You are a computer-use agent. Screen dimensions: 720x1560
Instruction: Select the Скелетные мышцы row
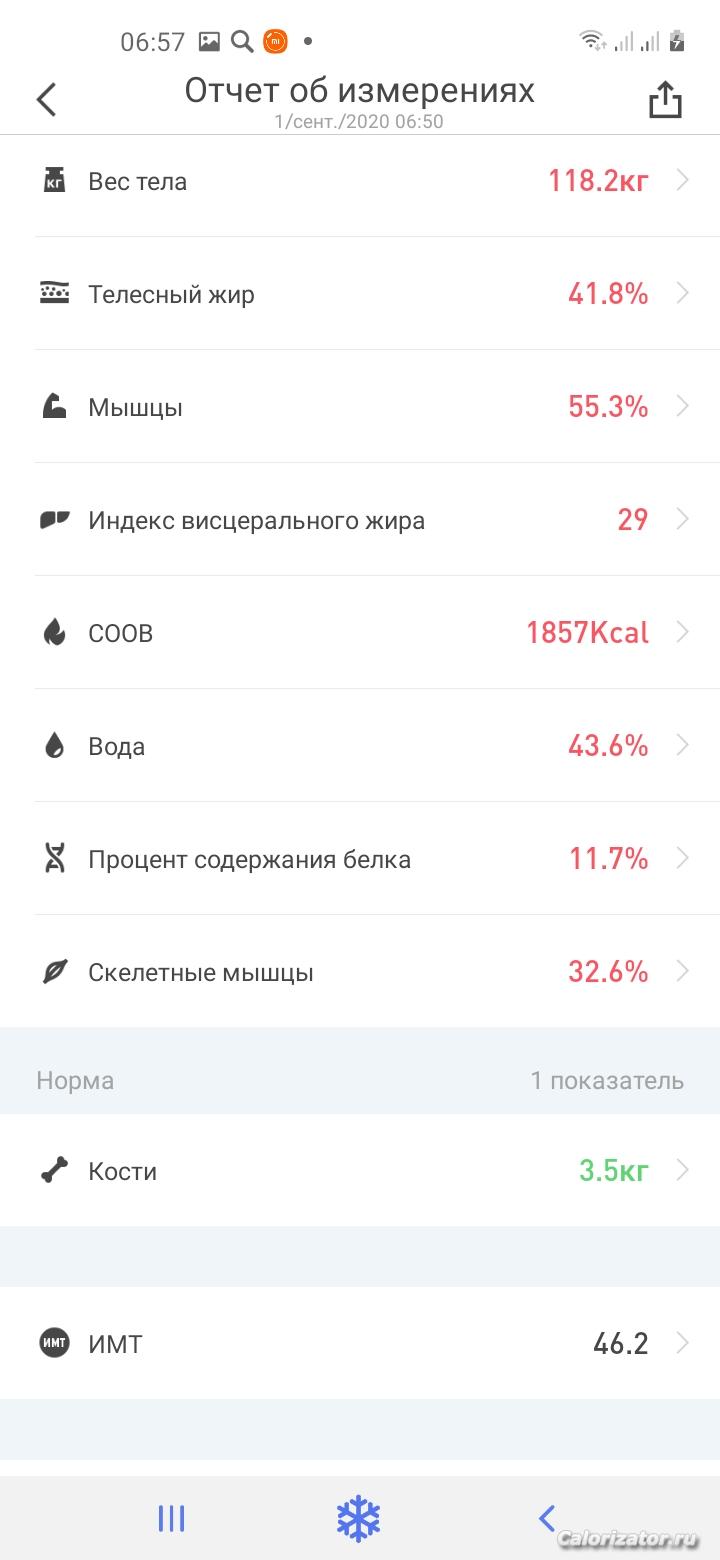coord(360,972)
